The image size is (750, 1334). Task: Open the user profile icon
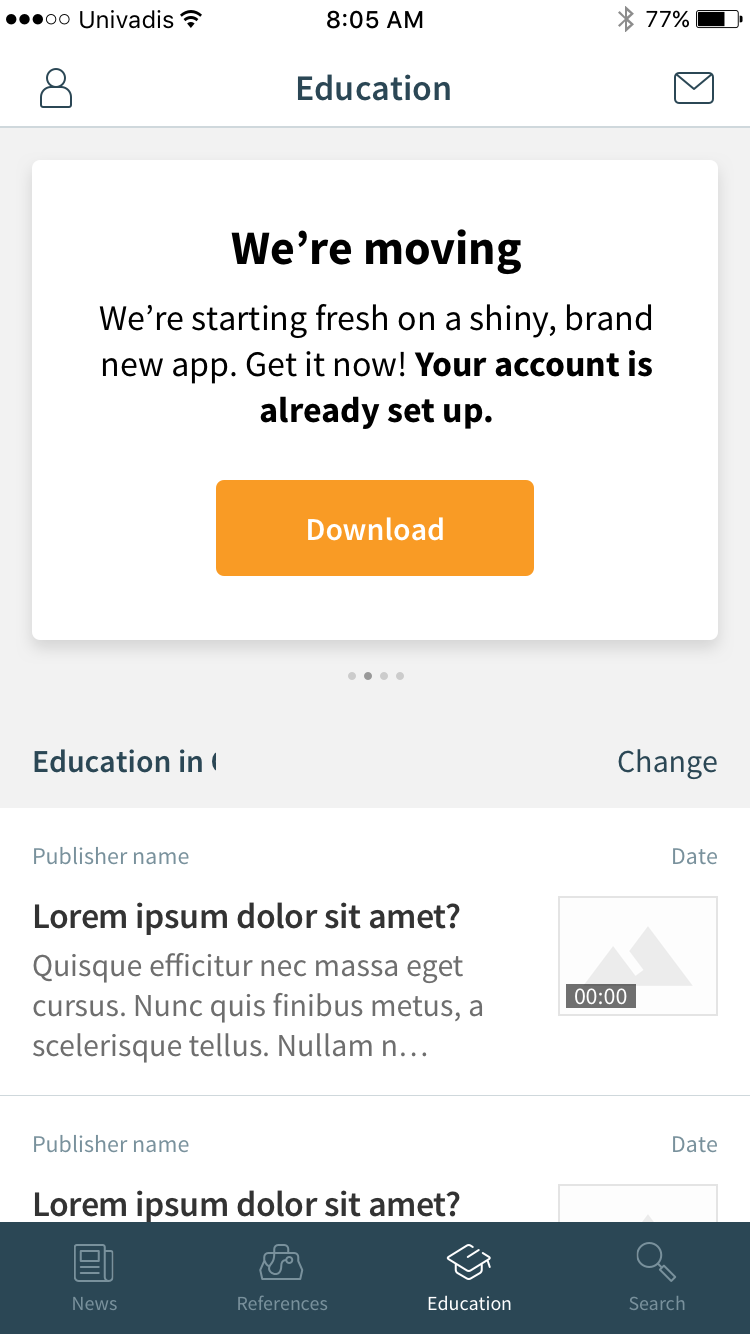(56, 88)
